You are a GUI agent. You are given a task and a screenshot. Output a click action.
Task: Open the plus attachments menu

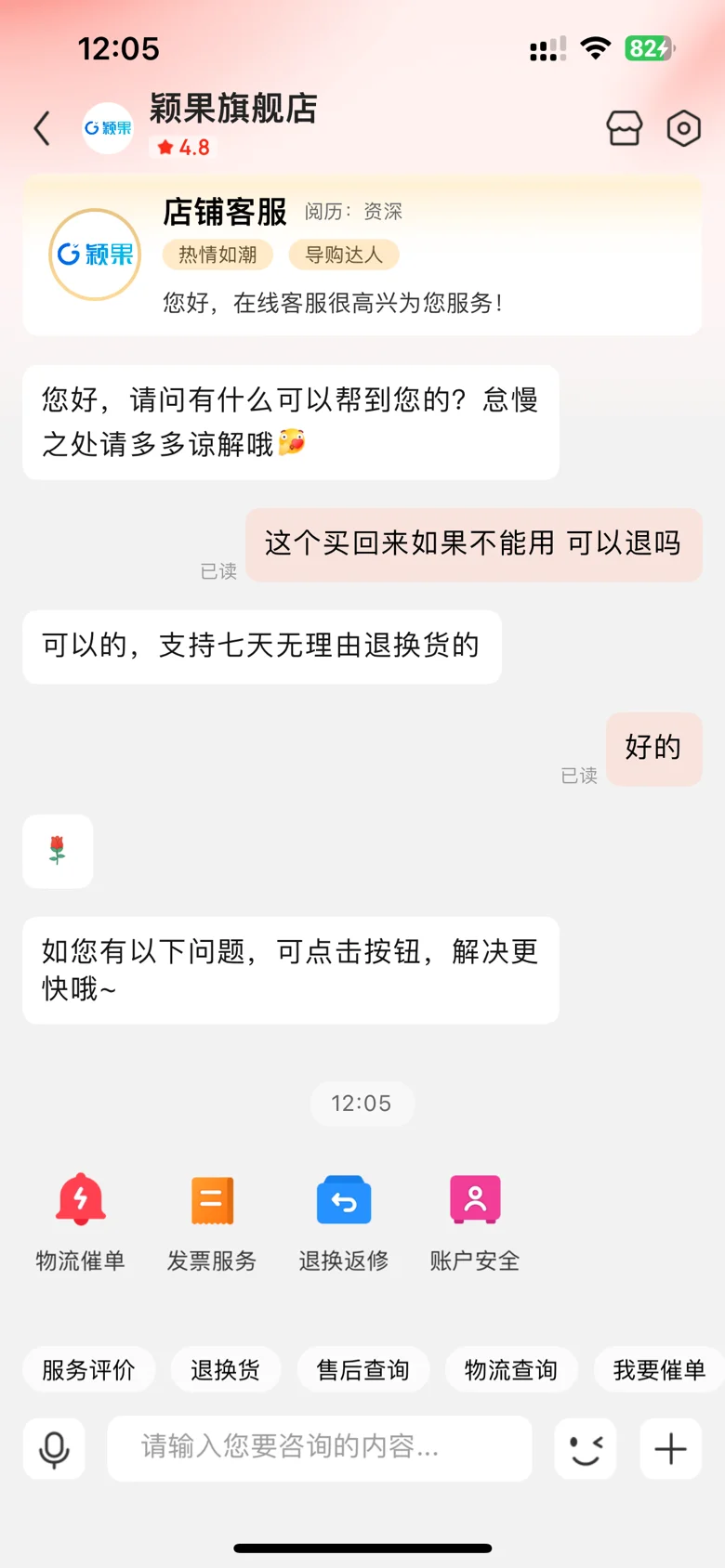tap(670, 1448)
